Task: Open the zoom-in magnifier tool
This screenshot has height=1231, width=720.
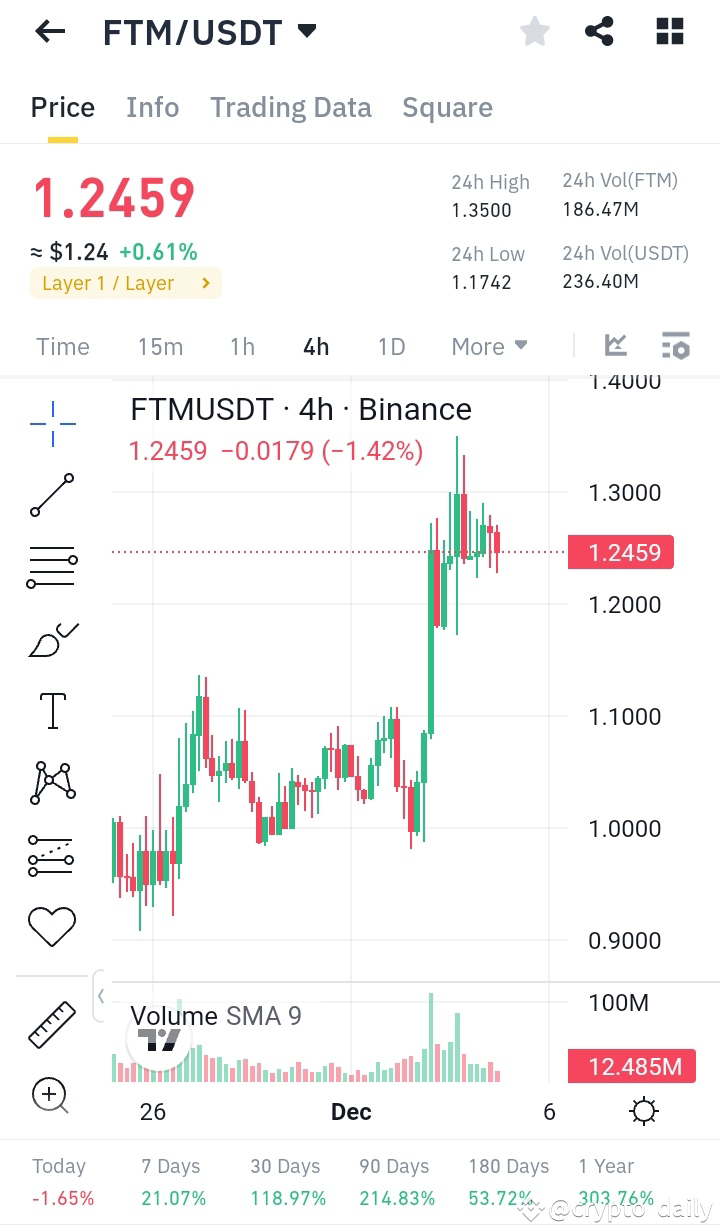Action: [x=51, y=1096]
